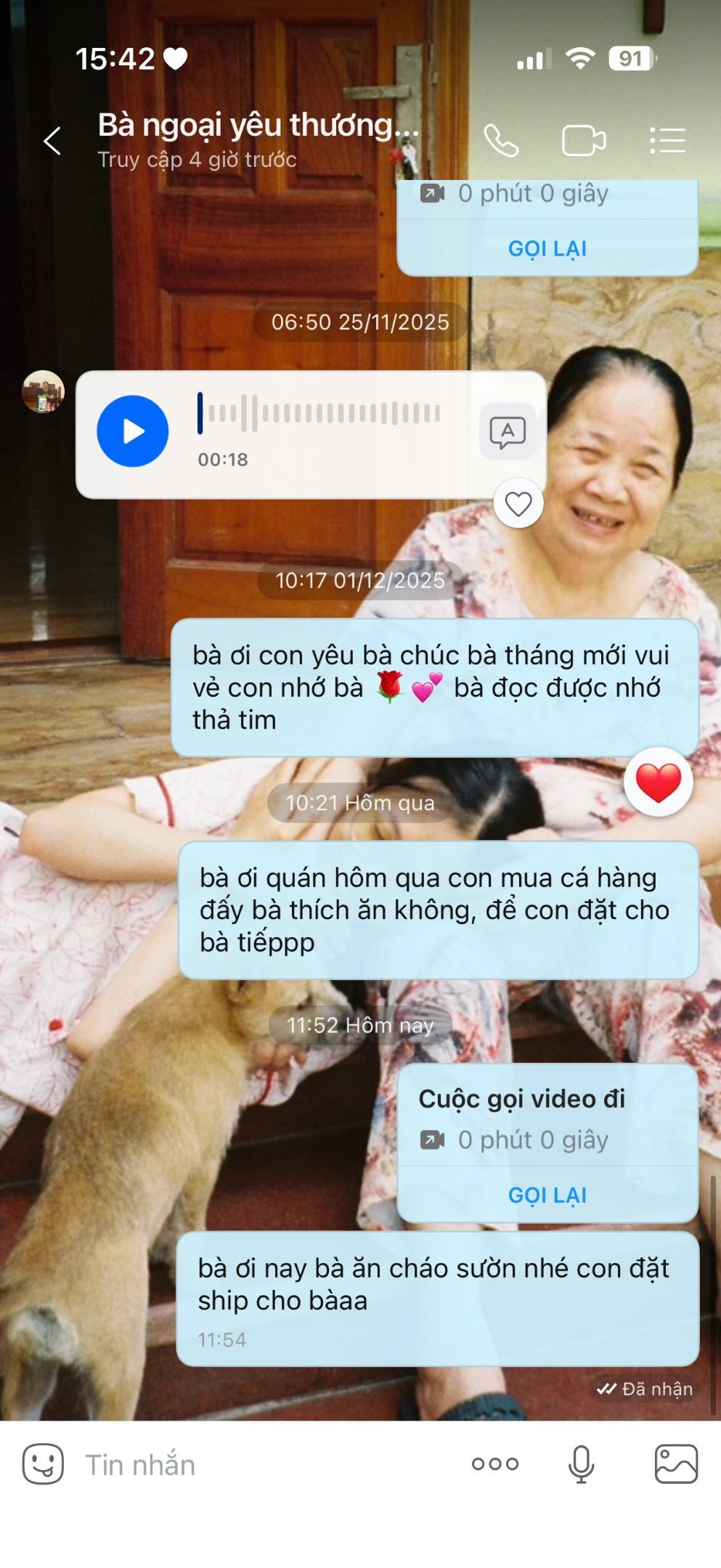Start a video call
721x1568 pixels.
tap(583, 141)
